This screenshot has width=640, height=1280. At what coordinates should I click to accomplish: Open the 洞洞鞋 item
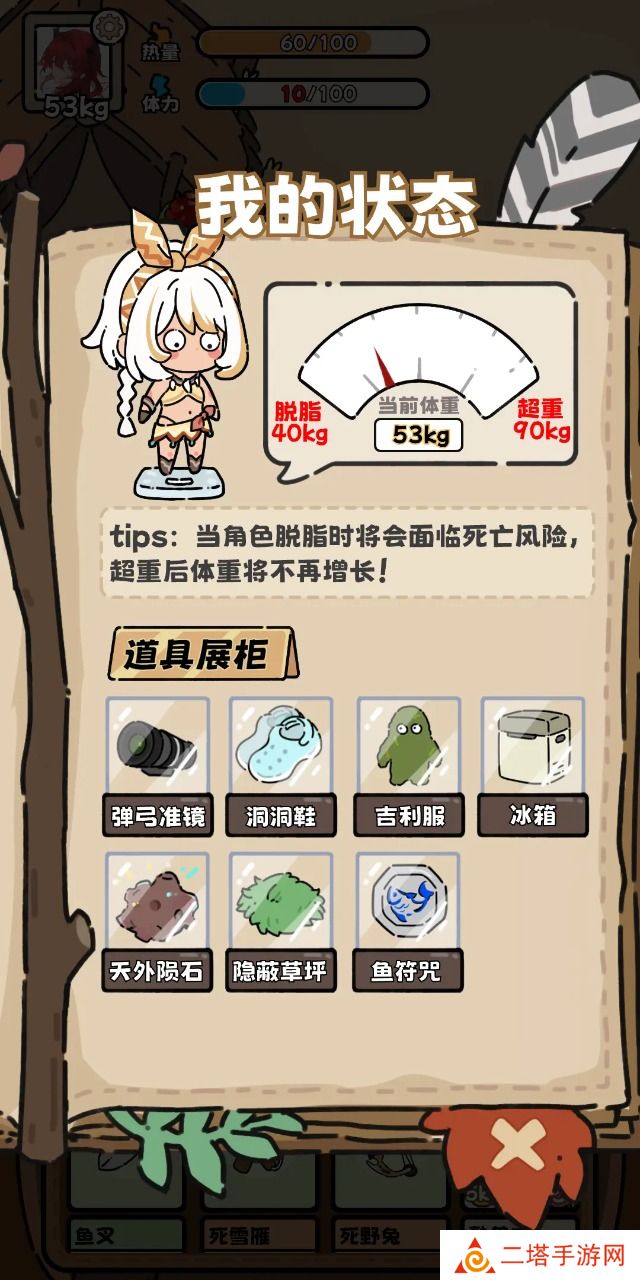(x=281, y=765)
